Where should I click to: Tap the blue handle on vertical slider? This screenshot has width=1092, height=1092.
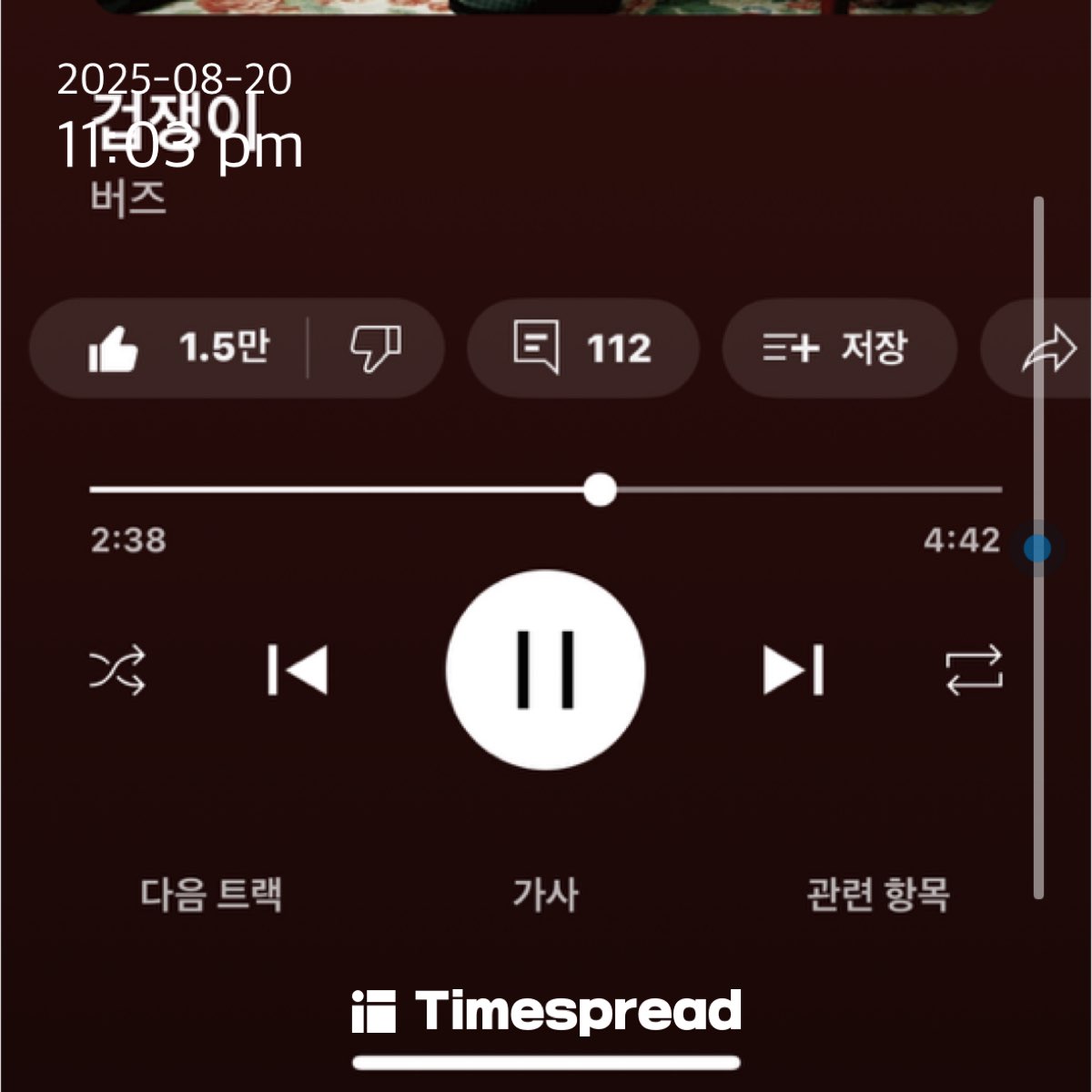tap(1037, 549)
